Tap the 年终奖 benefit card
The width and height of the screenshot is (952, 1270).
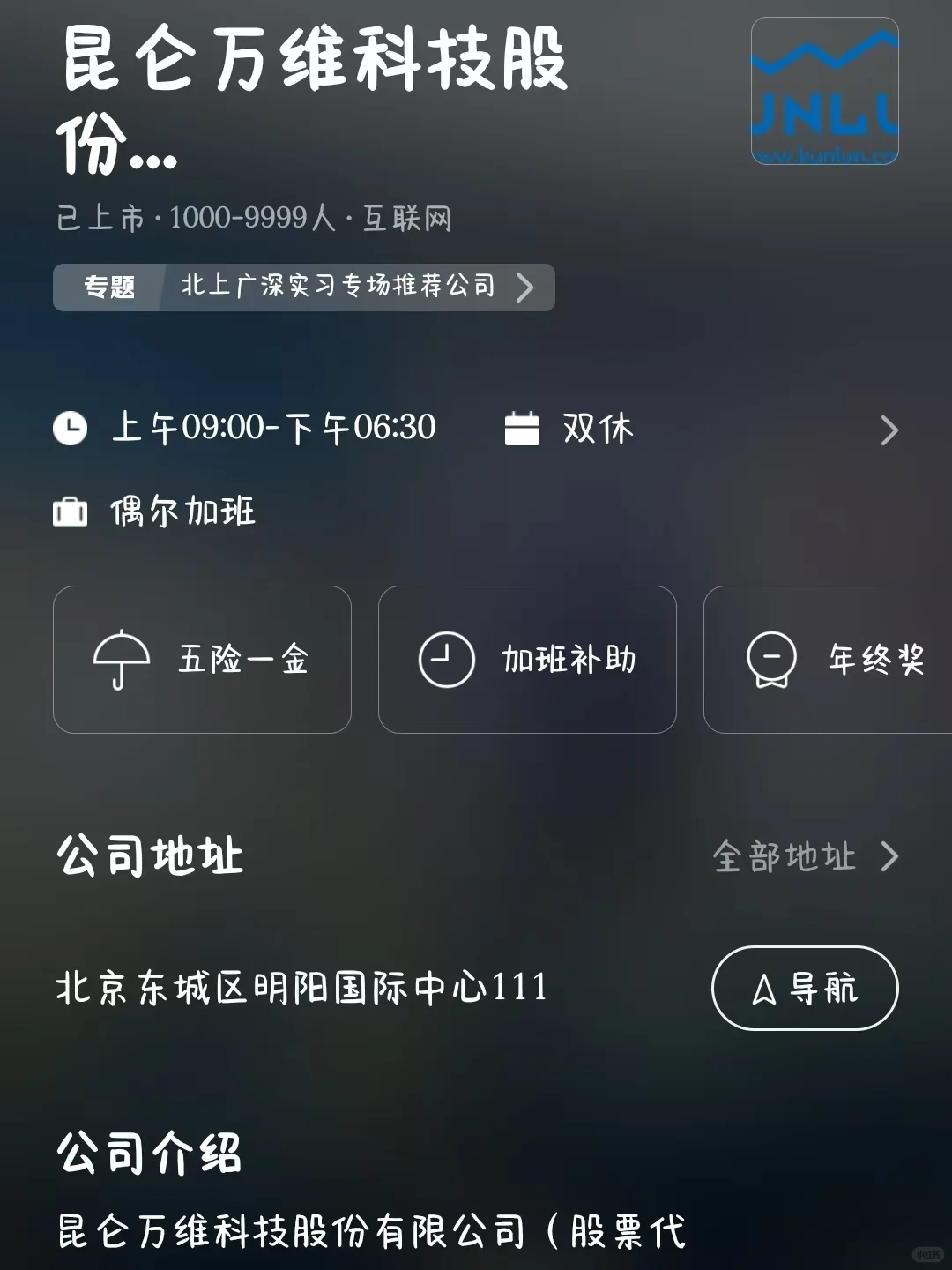tap(828, 660)
